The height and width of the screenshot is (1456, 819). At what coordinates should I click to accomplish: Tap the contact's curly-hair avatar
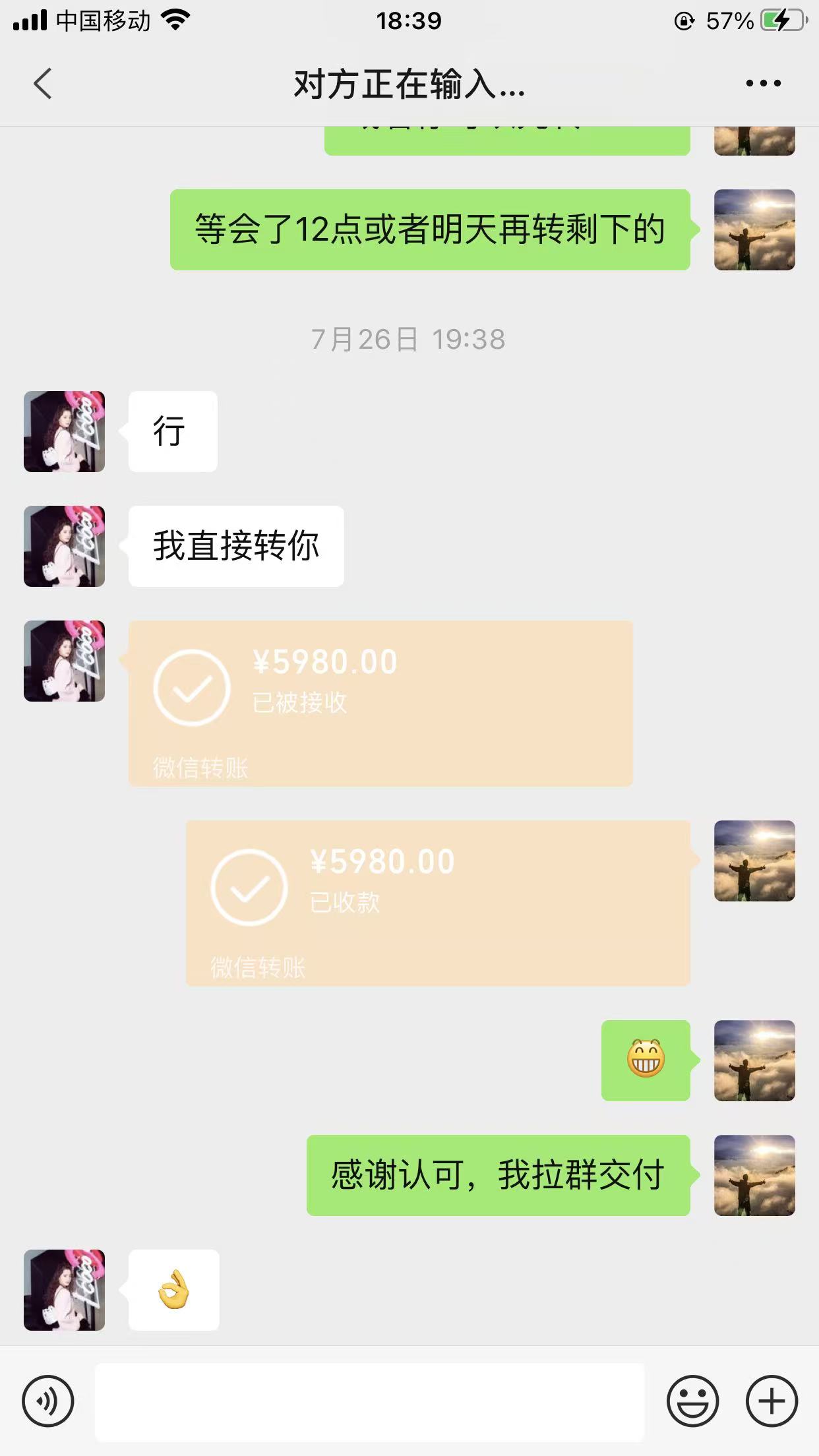point(63,431)
